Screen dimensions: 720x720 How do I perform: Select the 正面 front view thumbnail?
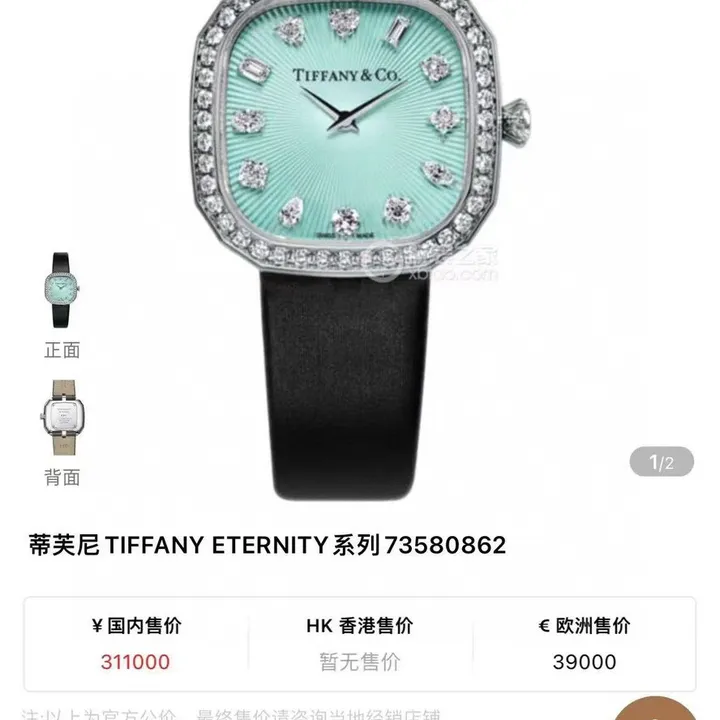tap(61, 292)
